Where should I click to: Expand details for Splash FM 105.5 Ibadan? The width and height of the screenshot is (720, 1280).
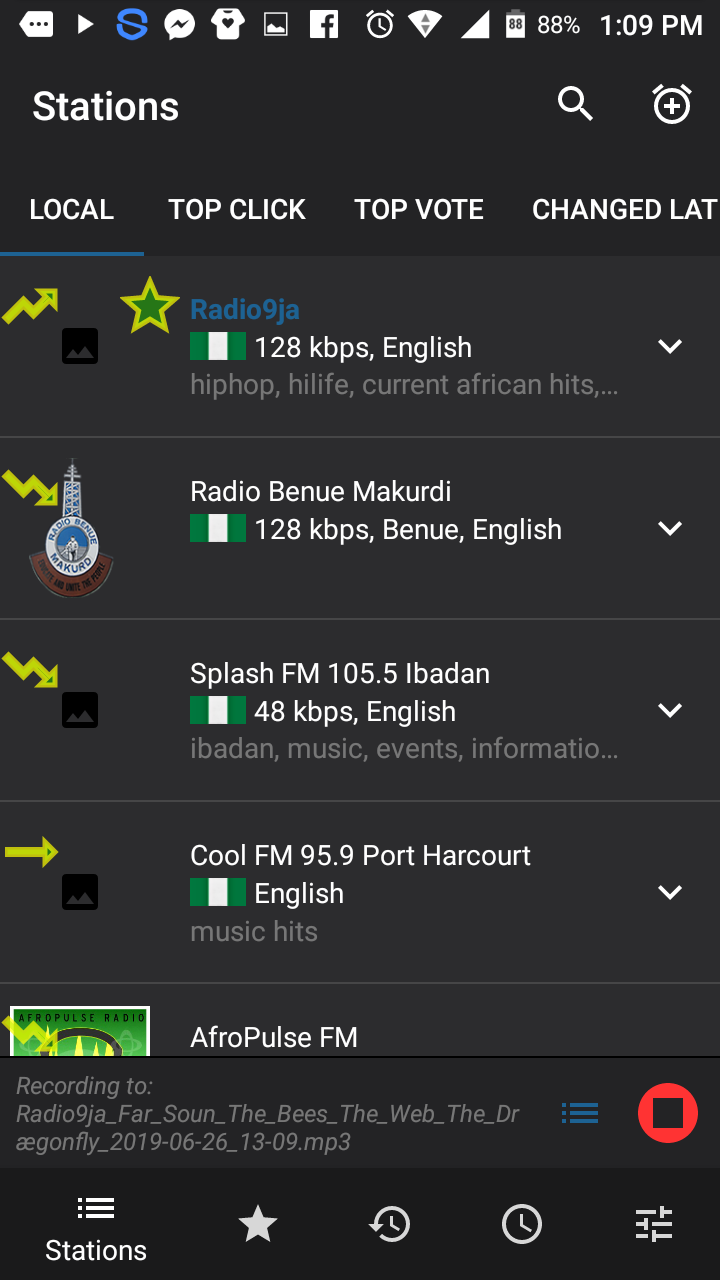point(670,710)
